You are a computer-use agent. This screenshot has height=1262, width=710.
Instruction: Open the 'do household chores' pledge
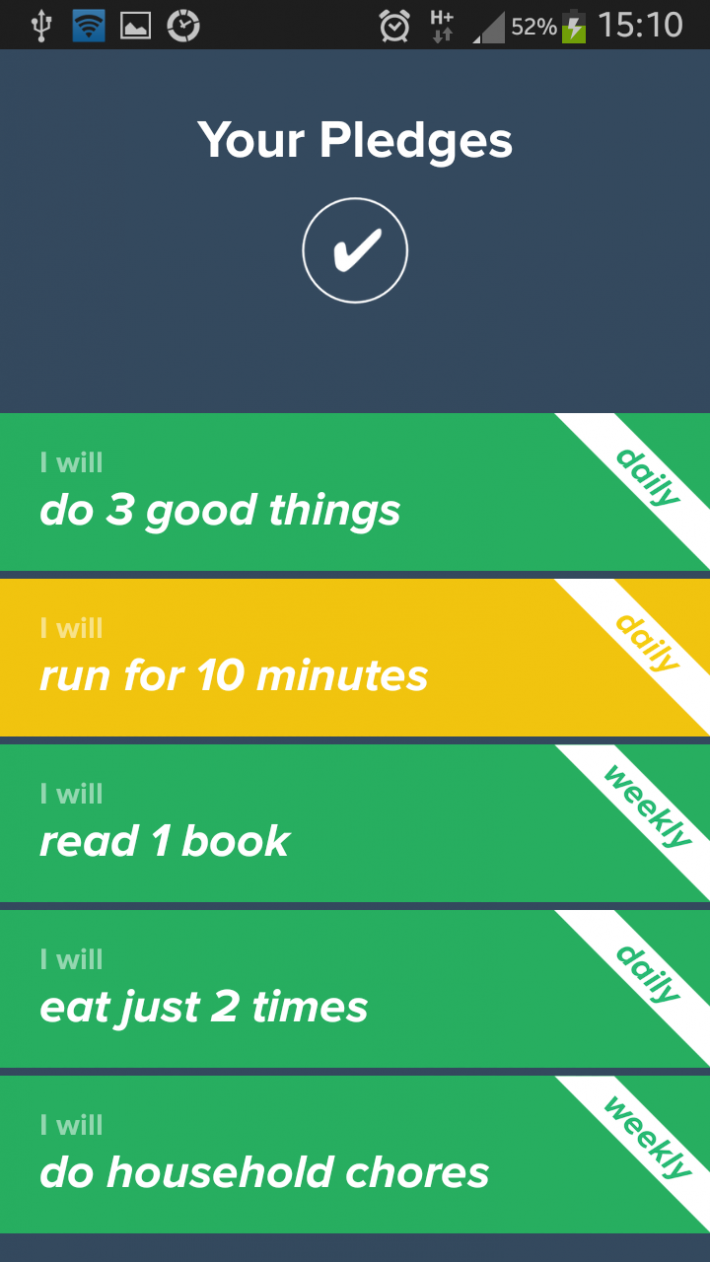(x=300, y=1154)
